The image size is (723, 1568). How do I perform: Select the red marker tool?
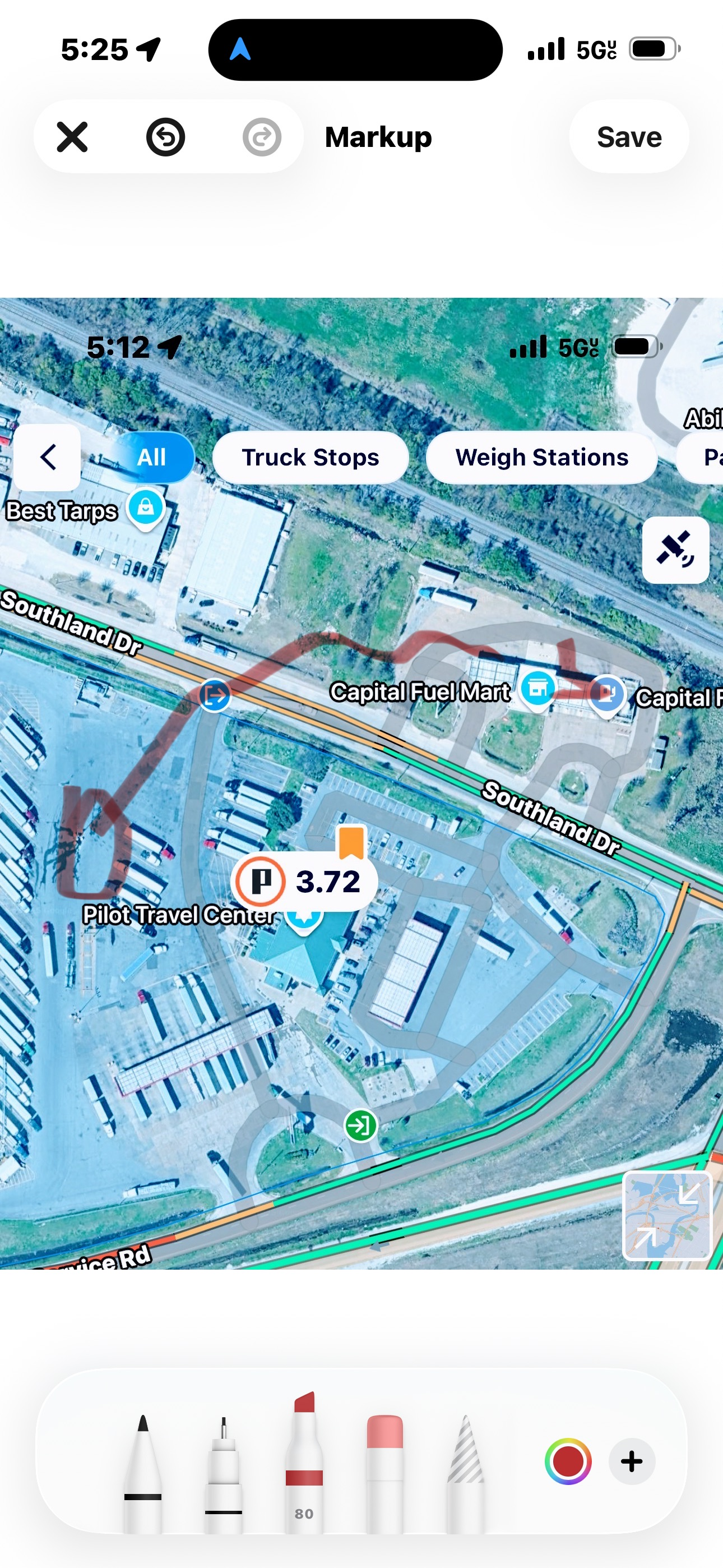point(304,1461)
